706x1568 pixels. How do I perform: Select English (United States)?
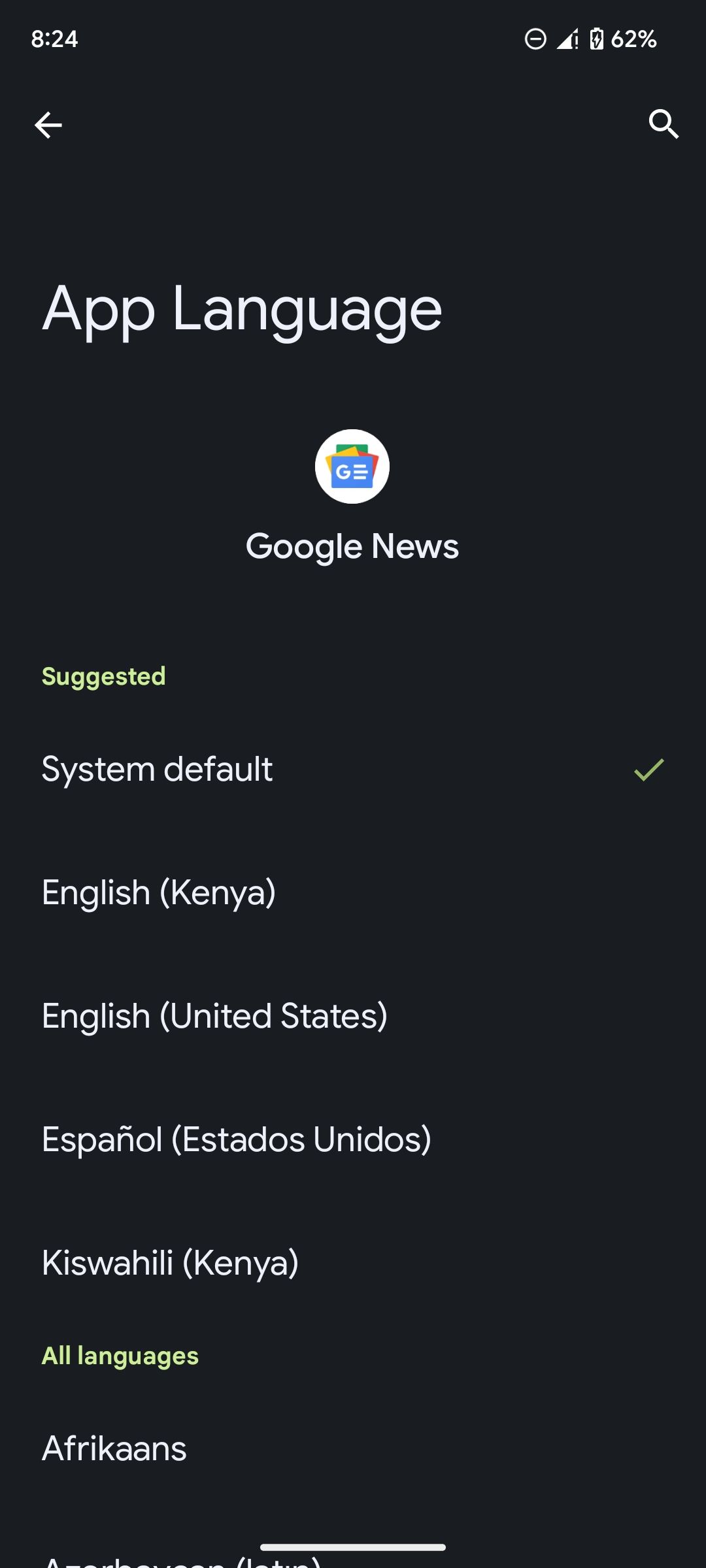pos(214,1016)
